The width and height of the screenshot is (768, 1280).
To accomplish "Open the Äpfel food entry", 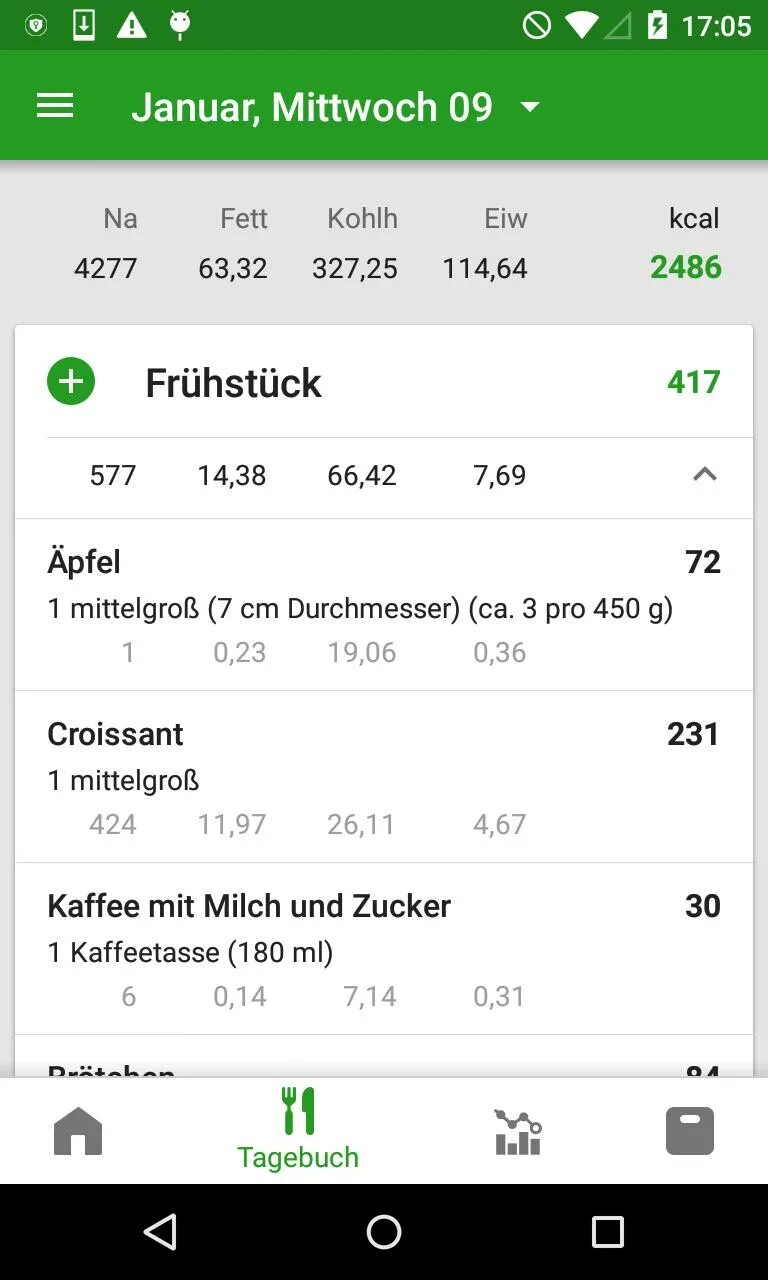I will point(384,604).
